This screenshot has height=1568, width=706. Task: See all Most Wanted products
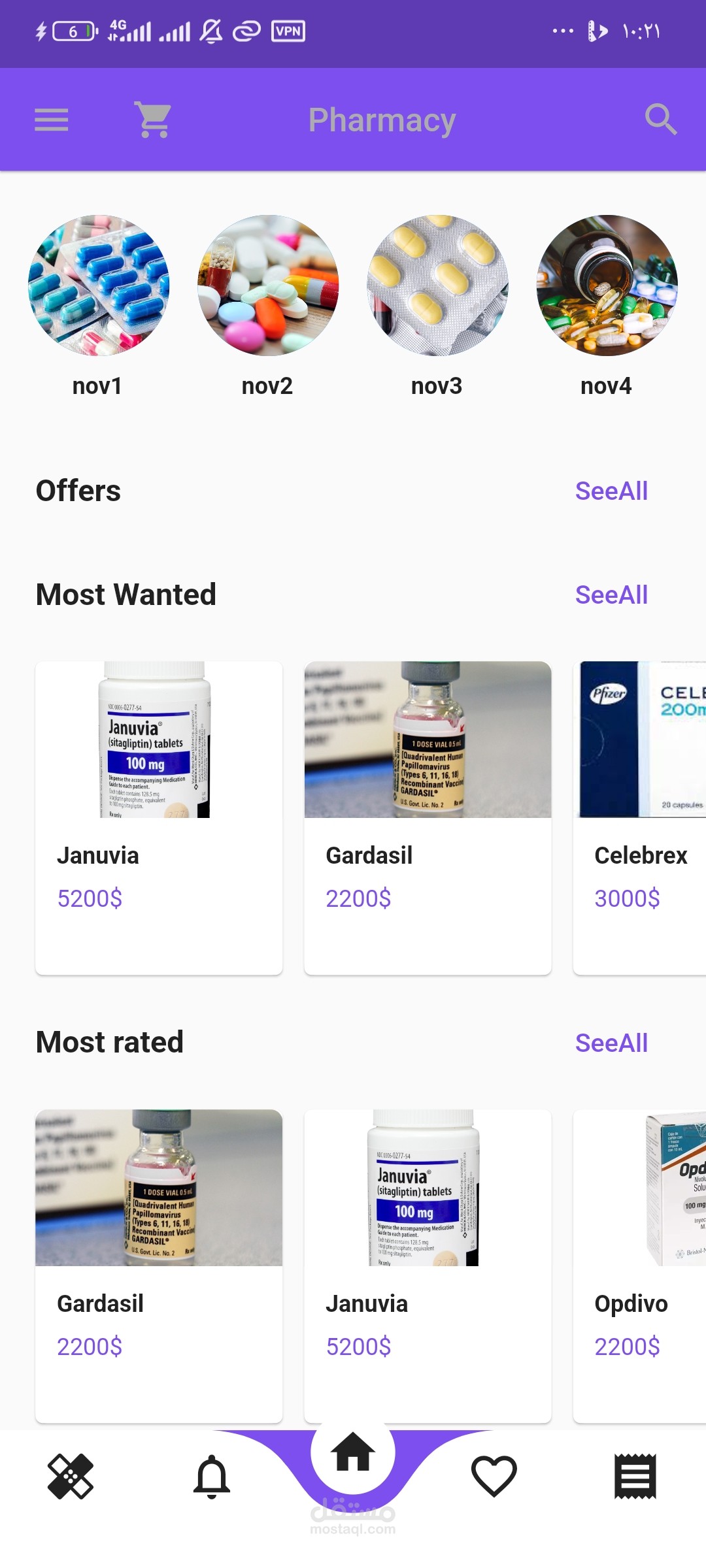[611, 595]
